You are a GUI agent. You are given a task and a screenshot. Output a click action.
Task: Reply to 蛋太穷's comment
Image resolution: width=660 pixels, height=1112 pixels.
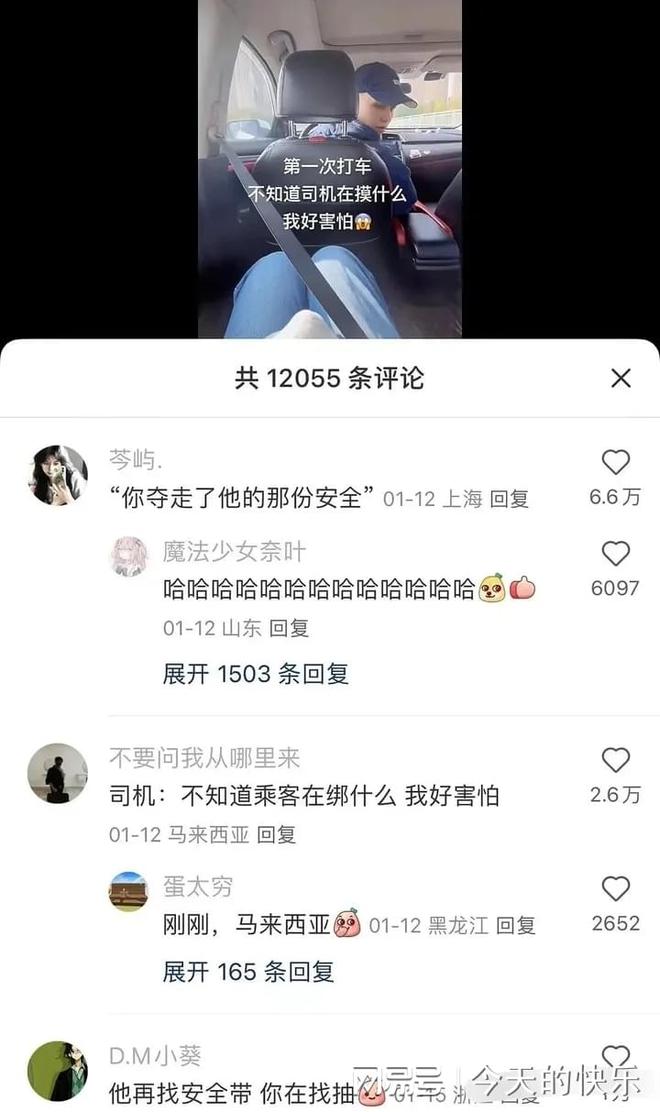[x=516, y=925]
